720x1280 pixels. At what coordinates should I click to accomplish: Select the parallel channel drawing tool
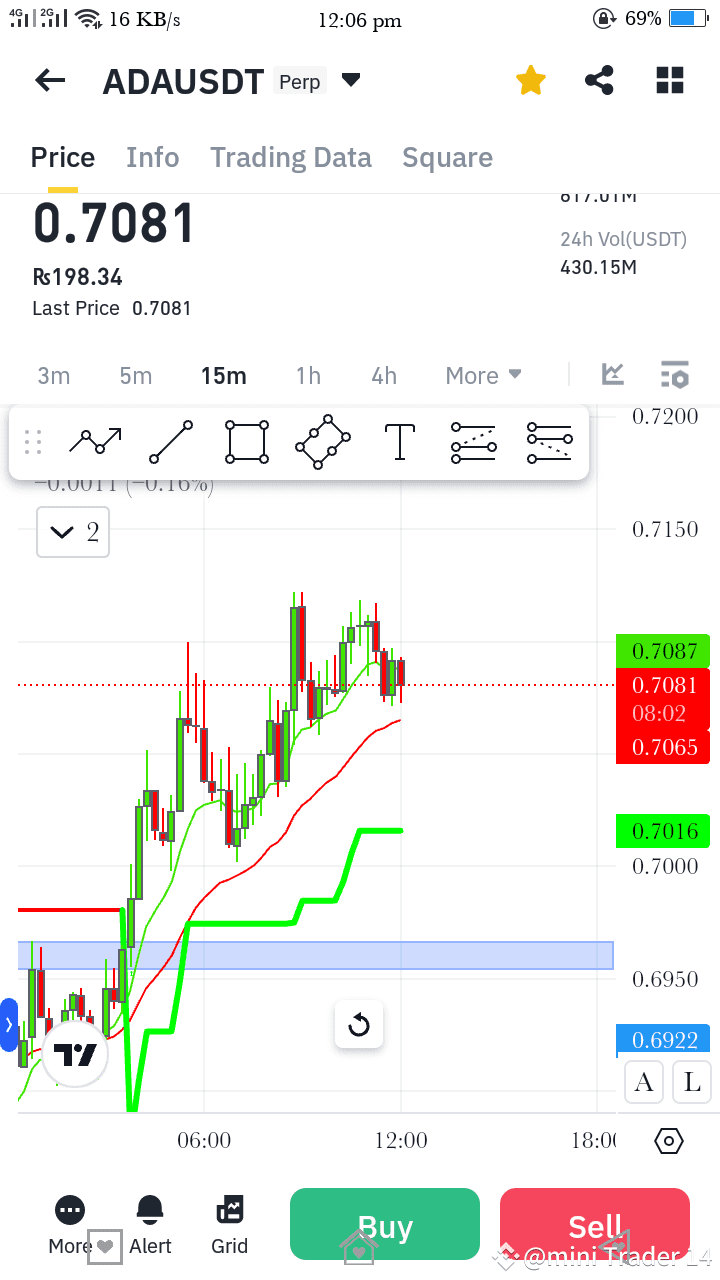click(x=473, y=441)
